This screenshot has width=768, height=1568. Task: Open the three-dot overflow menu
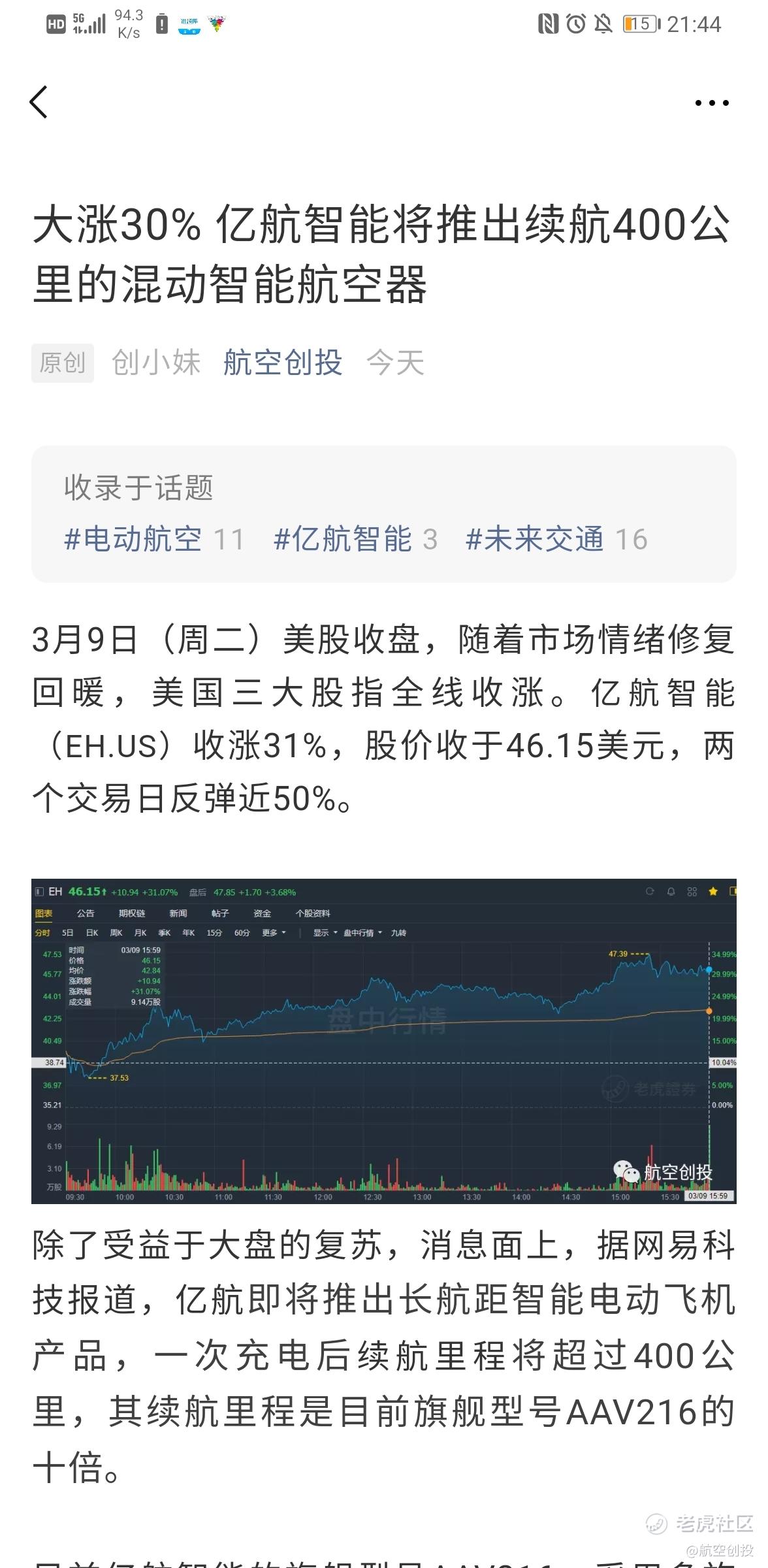pyautogui.click(x=712, y=103)
